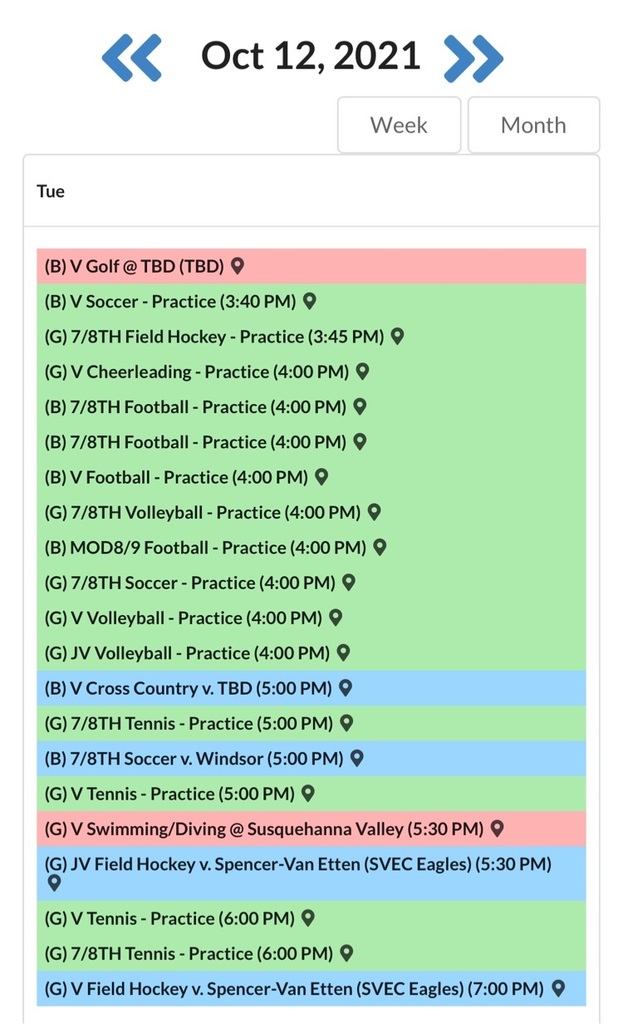
Task: Open V Swimming/Diving @ Susquehanna Valley event
Action: tap(311, 829)
